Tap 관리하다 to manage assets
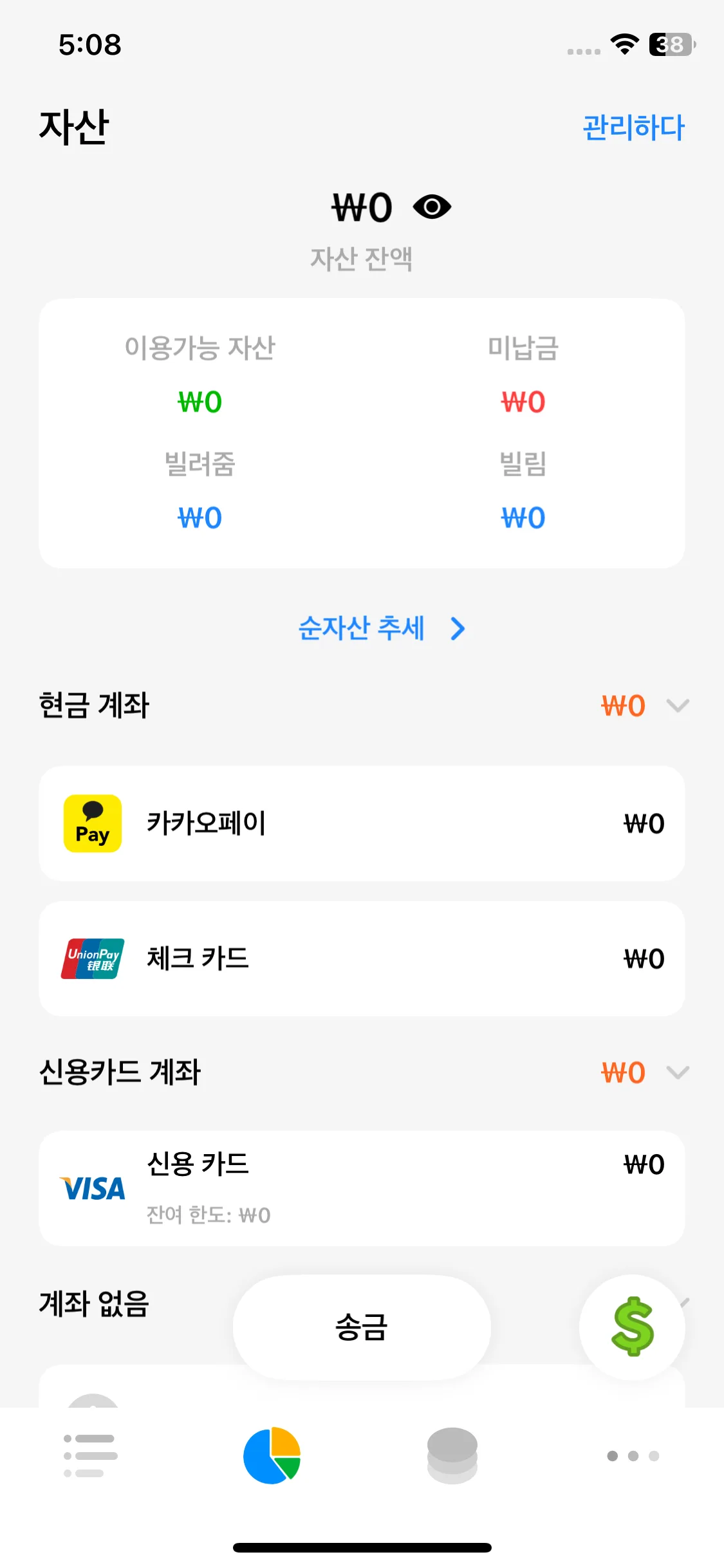Image resolution: width=724 pixels, height=1568 pixels. click(633, 127)
